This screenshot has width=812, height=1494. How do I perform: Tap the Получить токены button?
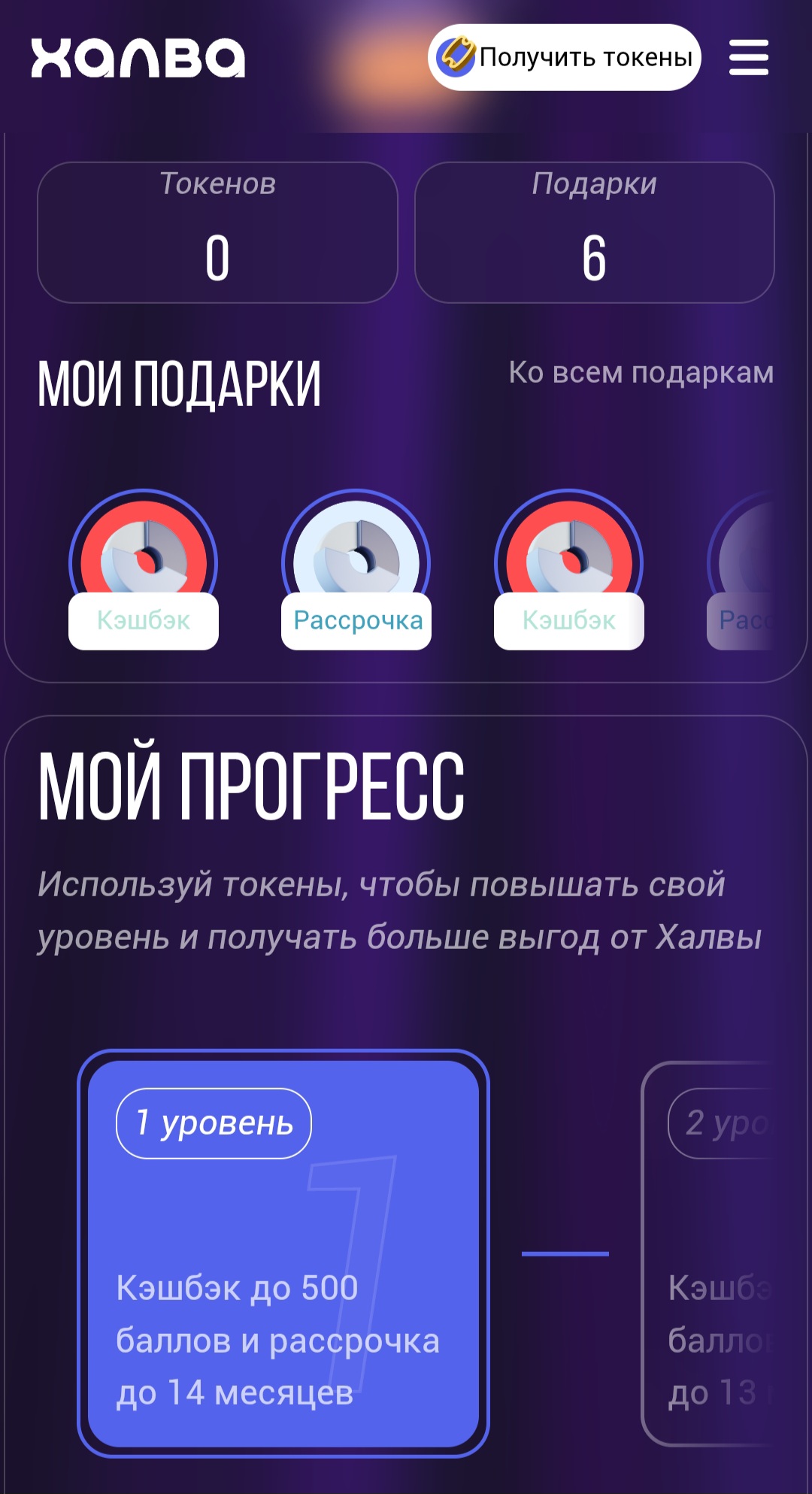[x=565, y=57]
